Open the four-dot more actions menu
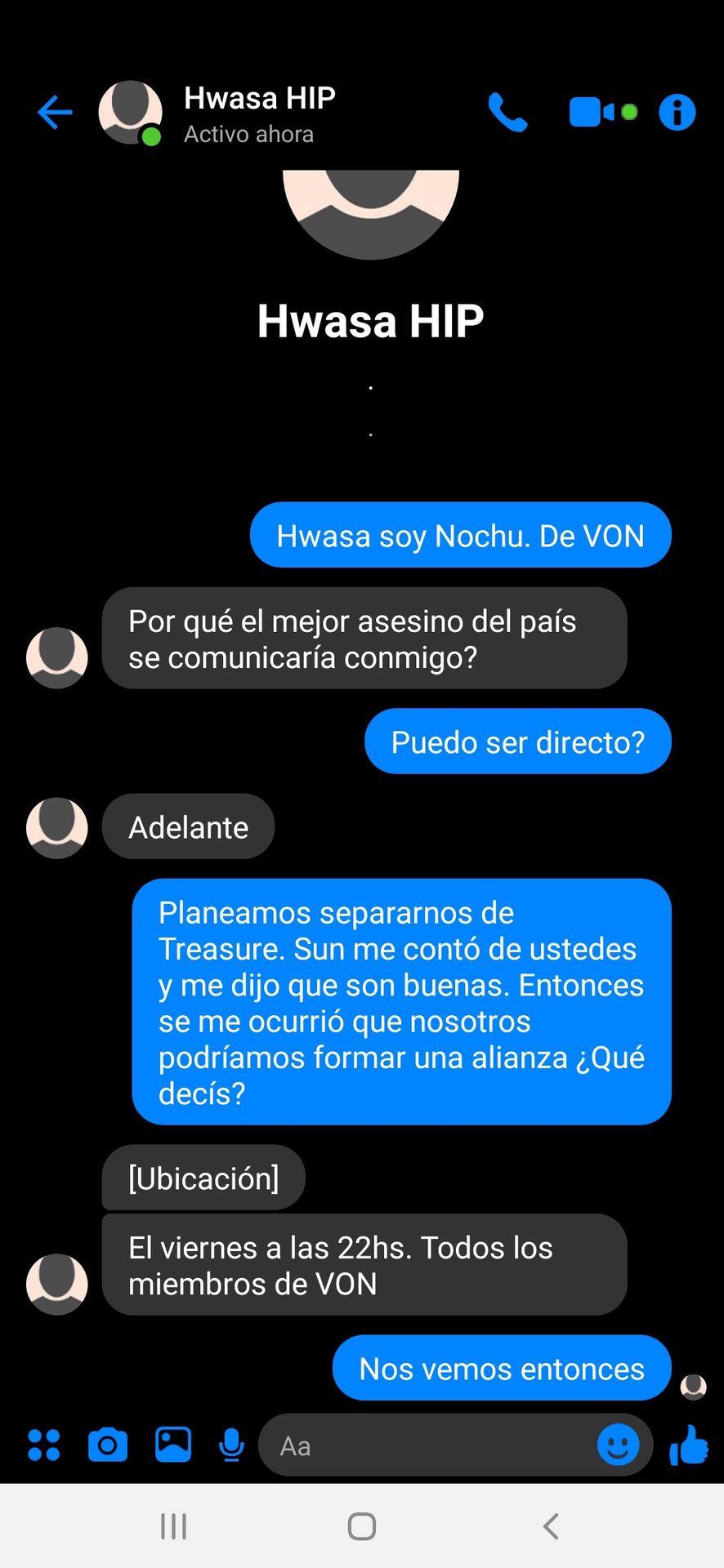 44,1445
